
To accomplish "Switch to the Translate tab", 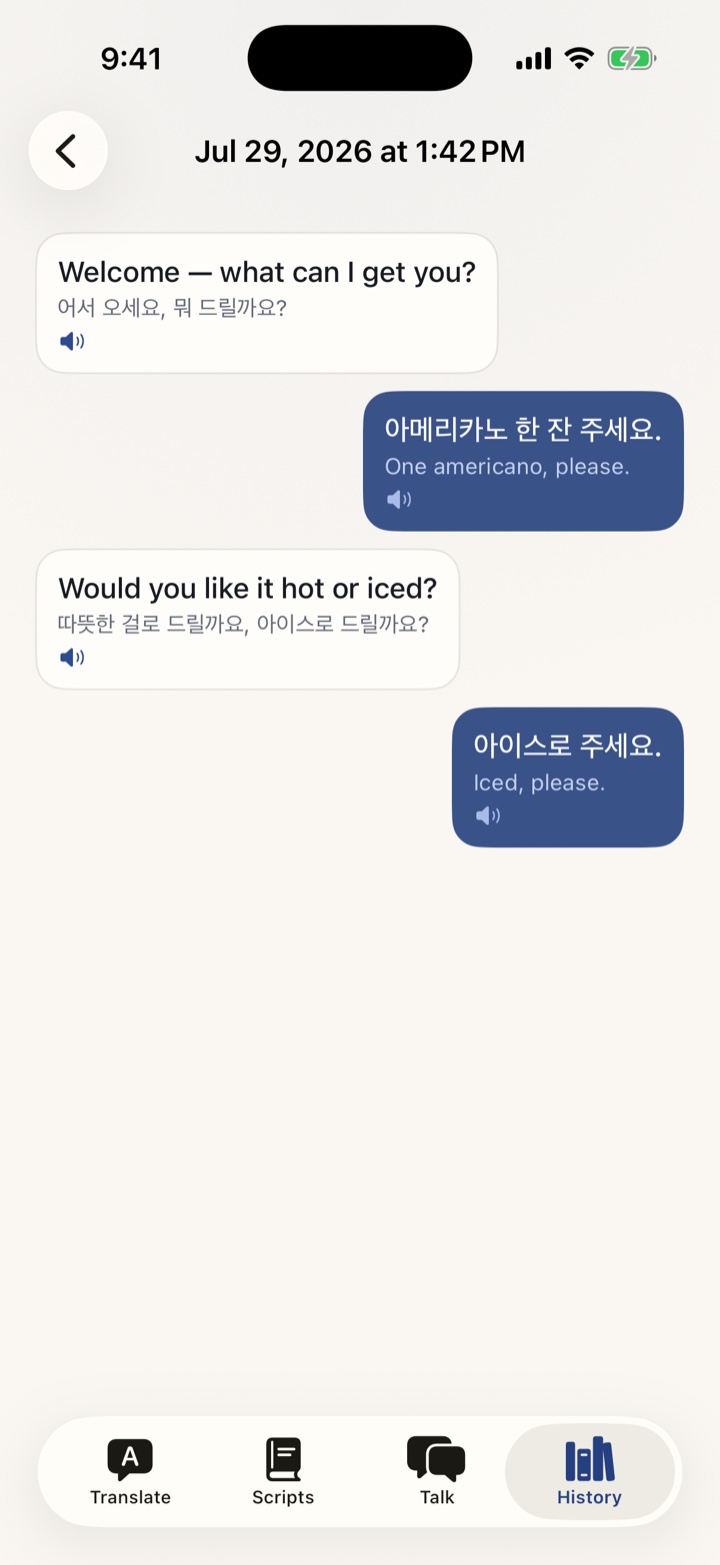I will 130,1472.
